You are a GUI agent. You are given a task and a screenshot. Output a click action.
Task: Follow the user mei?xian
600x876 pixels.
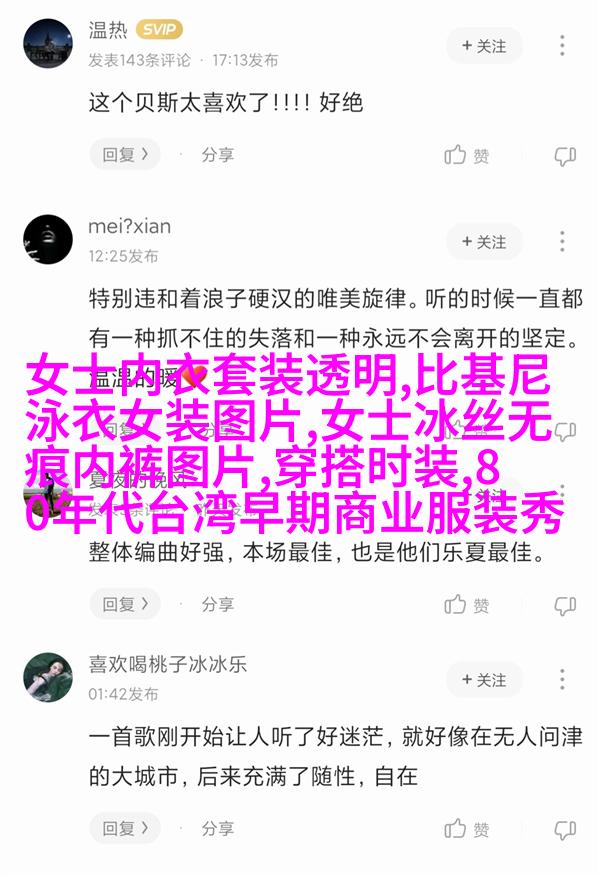[484, 242]
